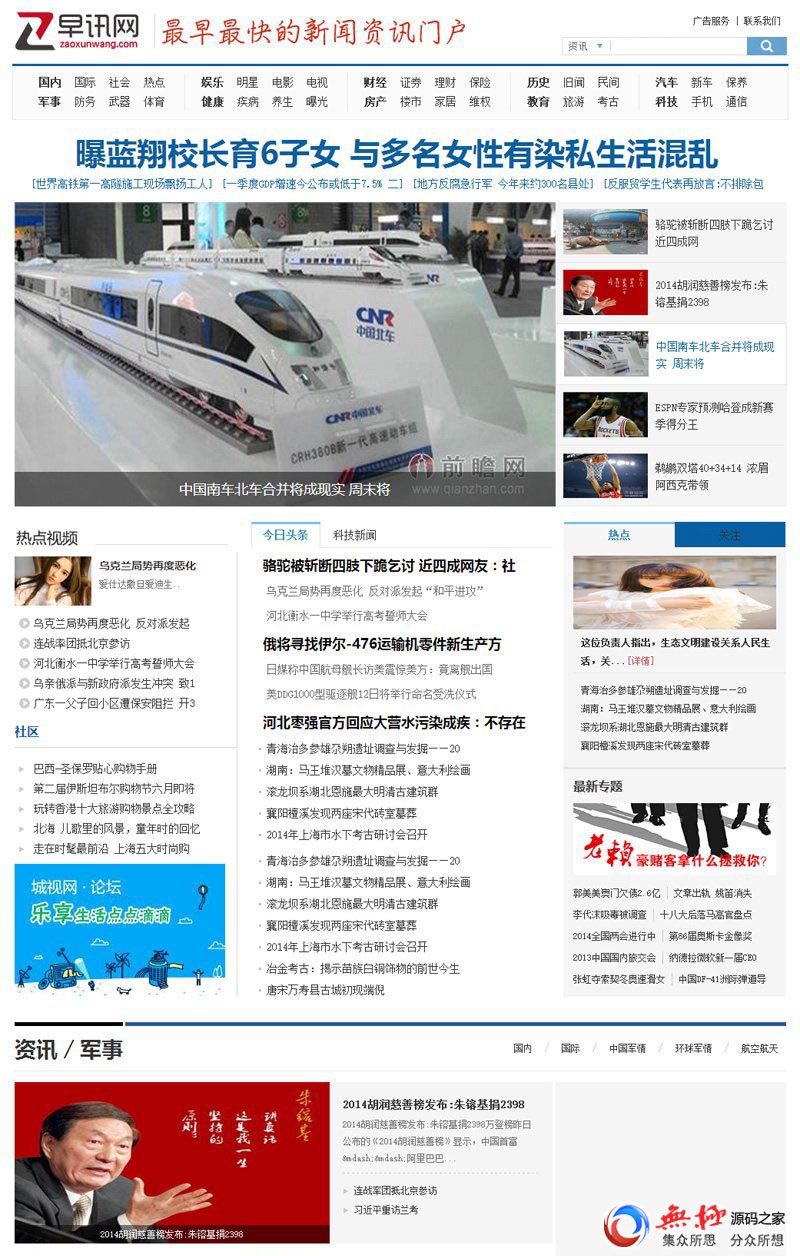Open the 详情 link under 热点
Image resolution: width=800 pixels, height=1256 pixels.
click(641, 661)
